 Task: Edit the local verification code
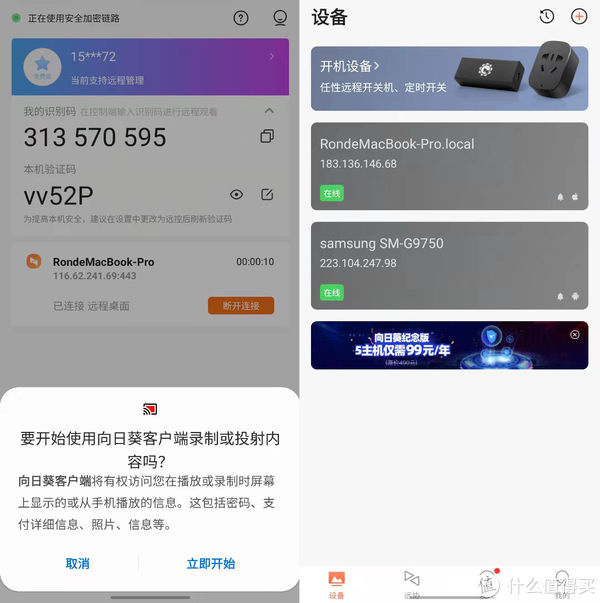click(x=267, y=195)
